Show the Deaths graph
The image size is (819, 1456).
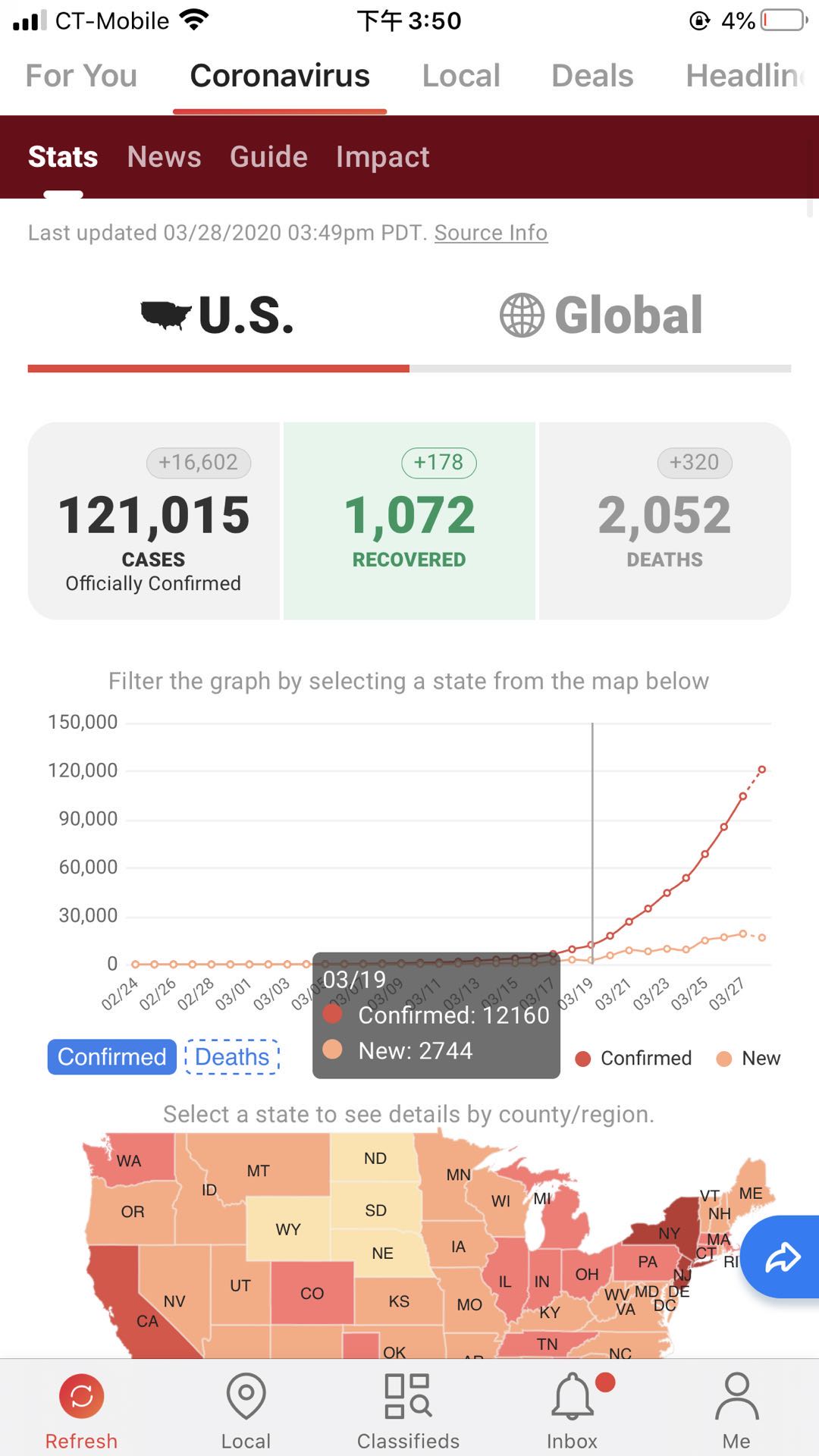coord(232,1057)
